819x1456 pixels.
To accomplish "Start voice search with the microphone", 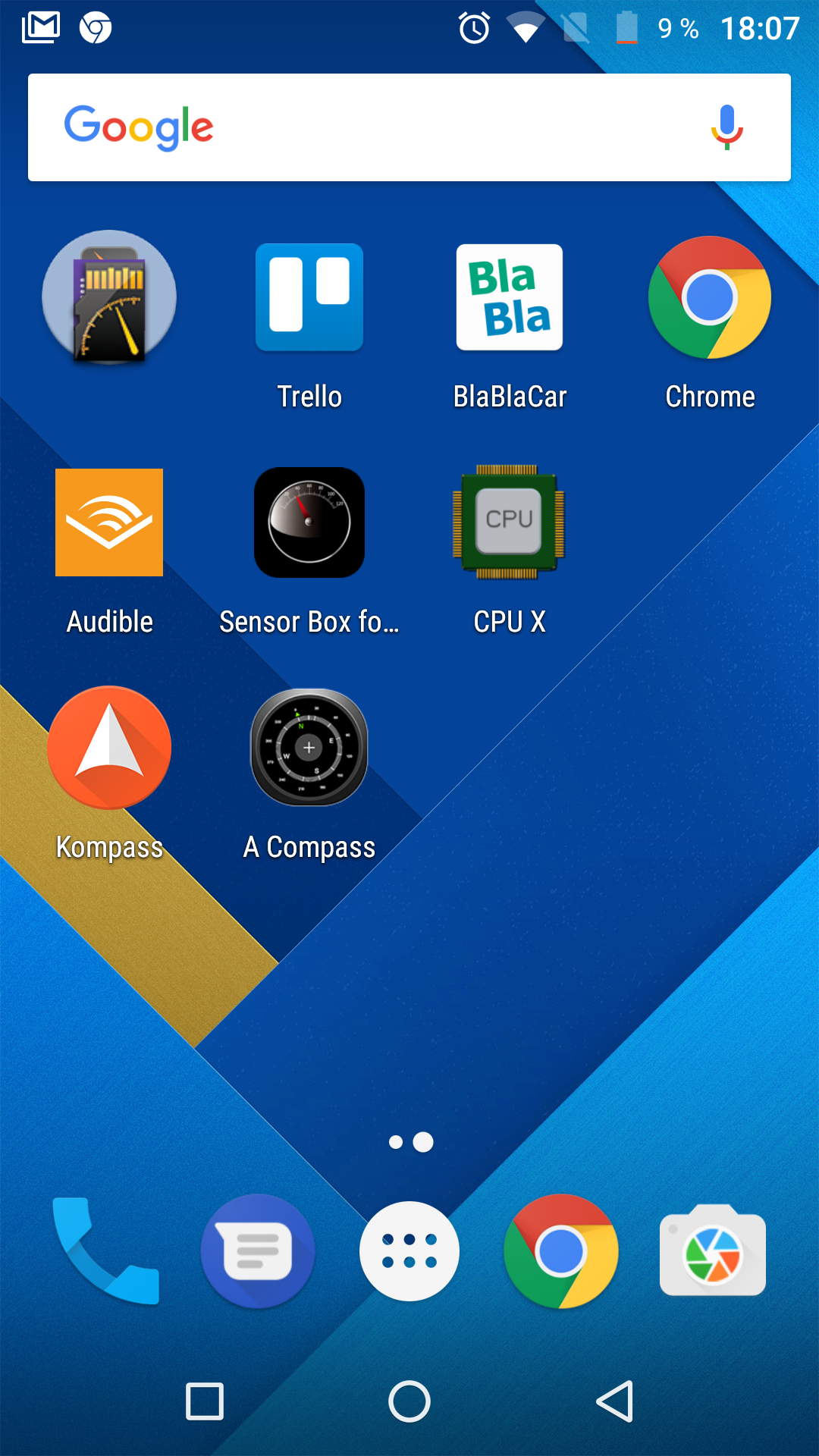I will tap(726, 127).
